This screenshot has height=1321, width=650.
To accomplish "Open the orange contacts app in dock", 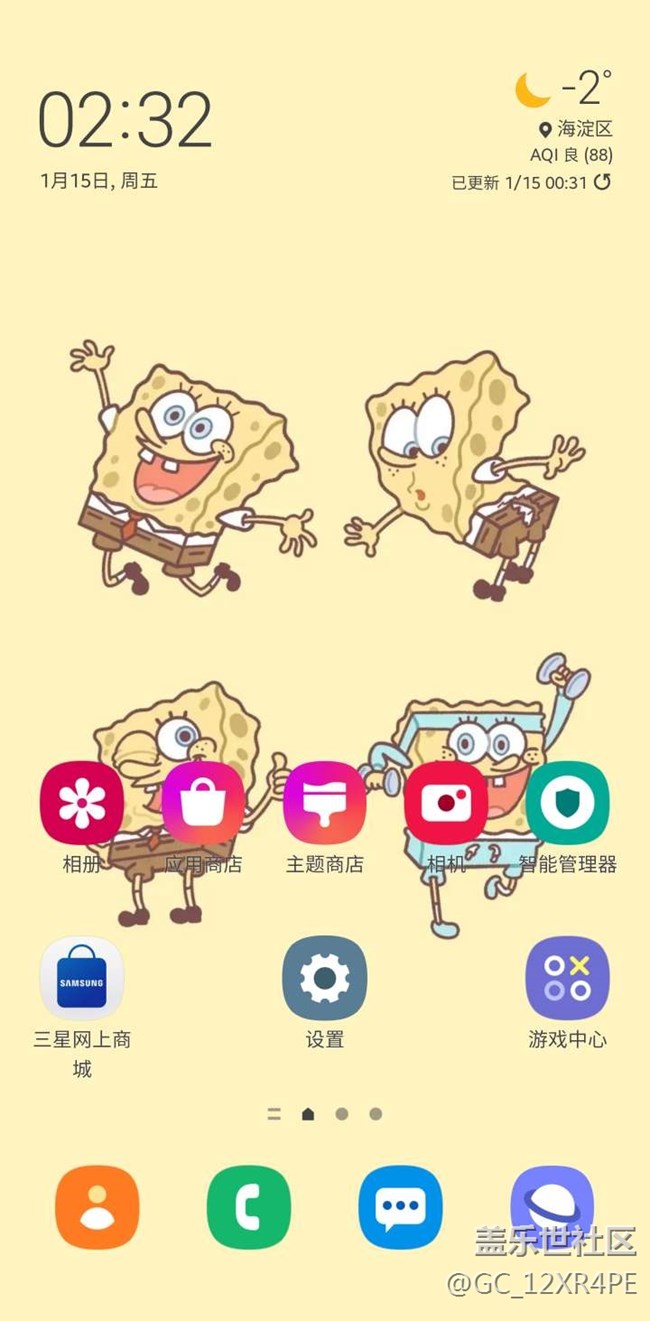I will point(97,1207).
